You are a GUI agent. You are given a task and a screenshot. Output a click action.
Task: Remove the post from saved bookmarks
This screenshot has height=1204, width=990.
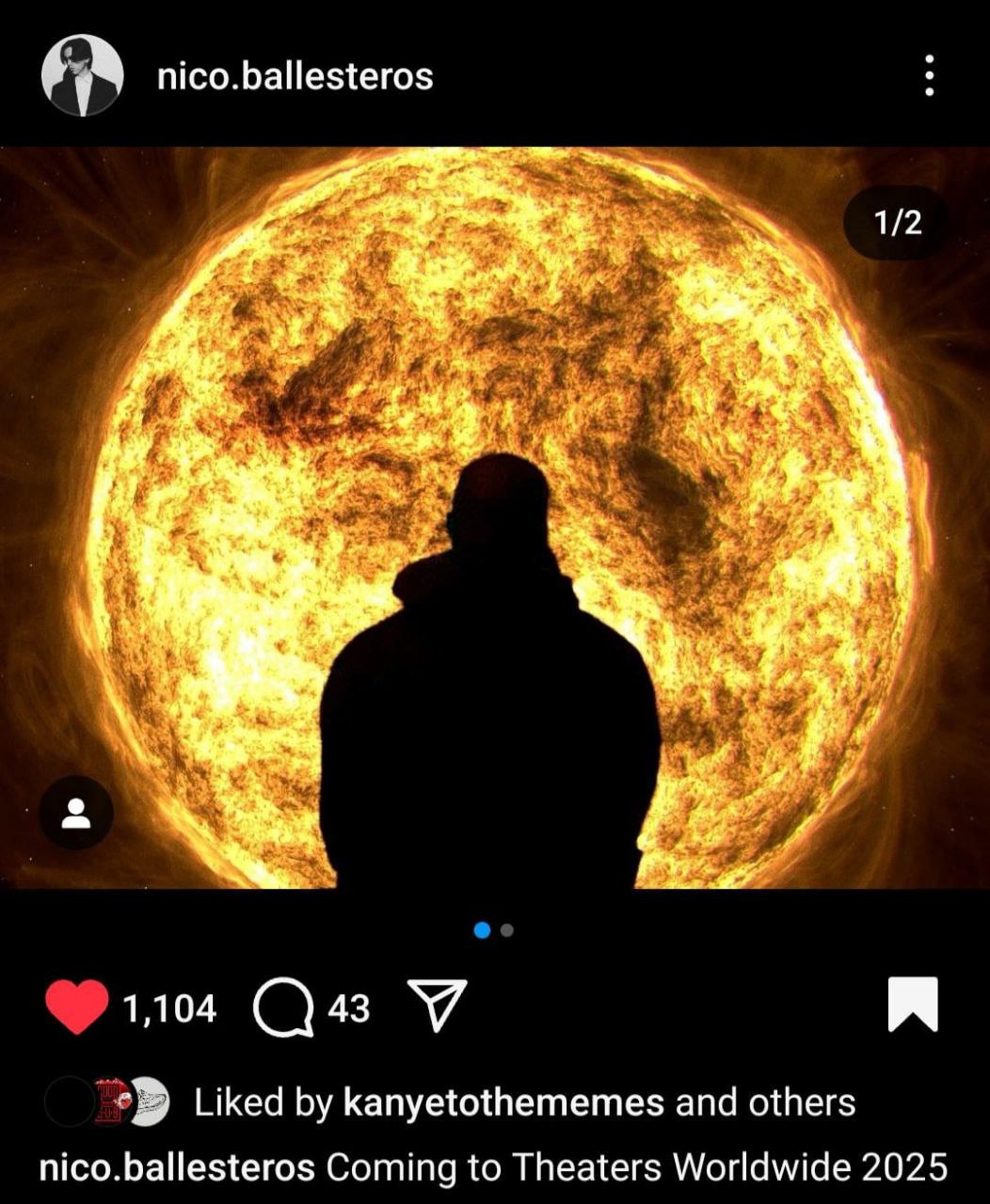913,1005
